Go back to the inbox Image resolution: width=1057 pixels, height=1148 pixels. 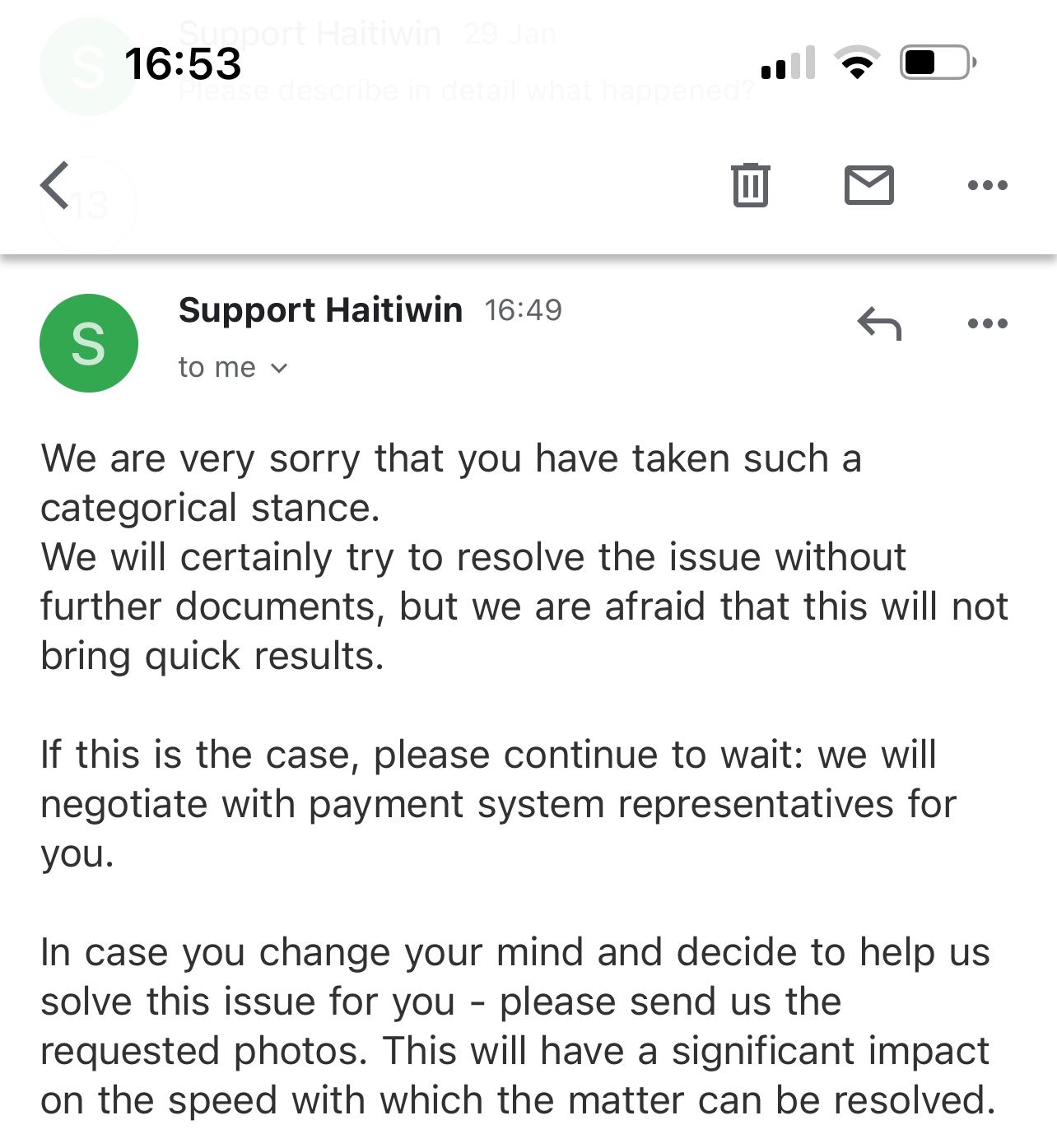[x=55, y=185]
